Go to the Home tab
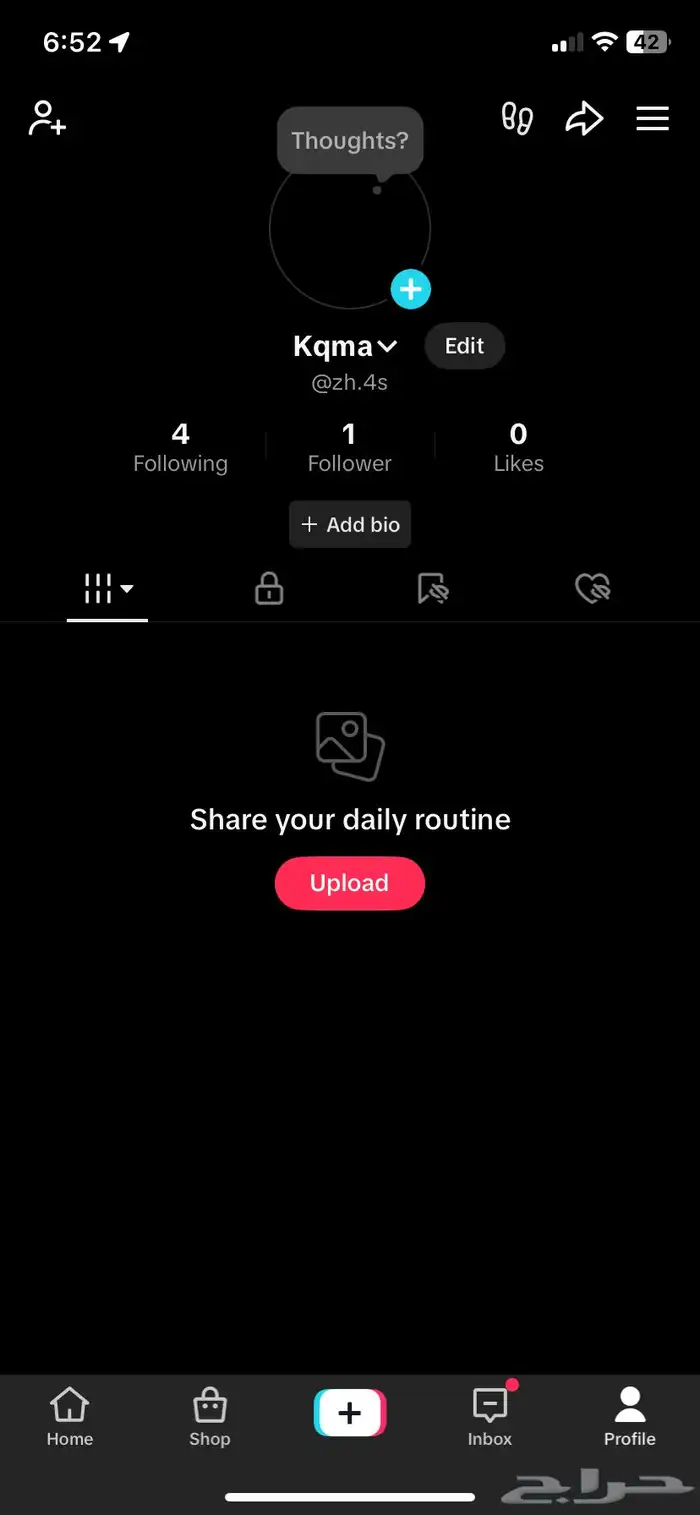Image resolution: width=700 pixels, height=1515 pixels. [69, 1417]
